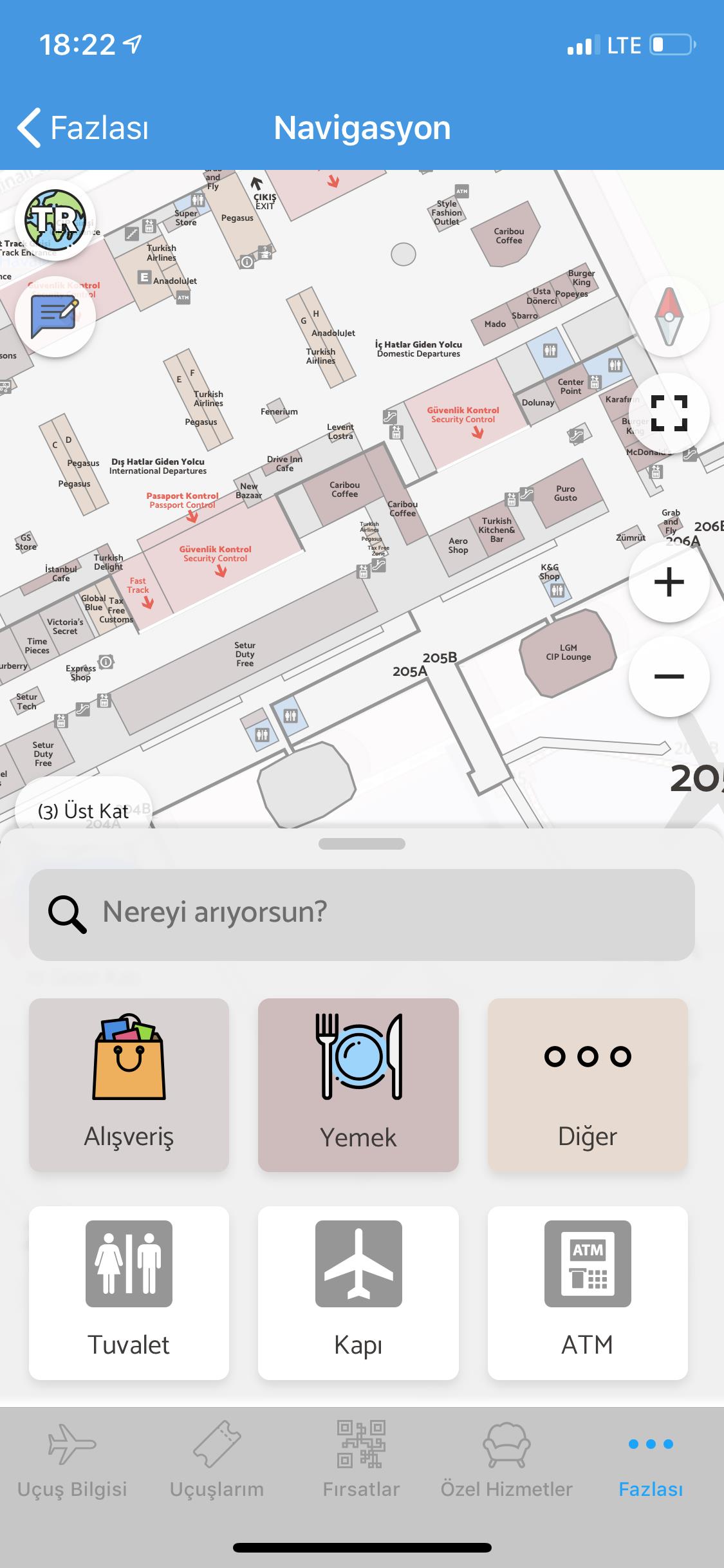Tap the Nereyi arıyorsun search field

coord(362,914)
